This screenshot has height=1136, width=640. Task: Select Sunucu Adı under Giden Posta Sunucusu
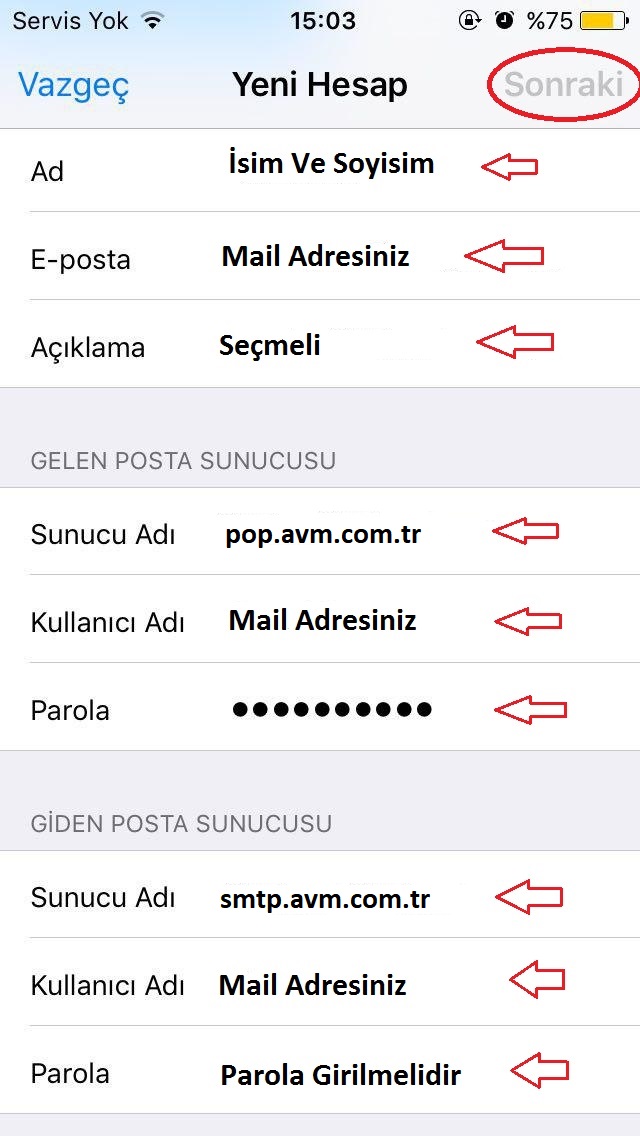tap(325, 898)
